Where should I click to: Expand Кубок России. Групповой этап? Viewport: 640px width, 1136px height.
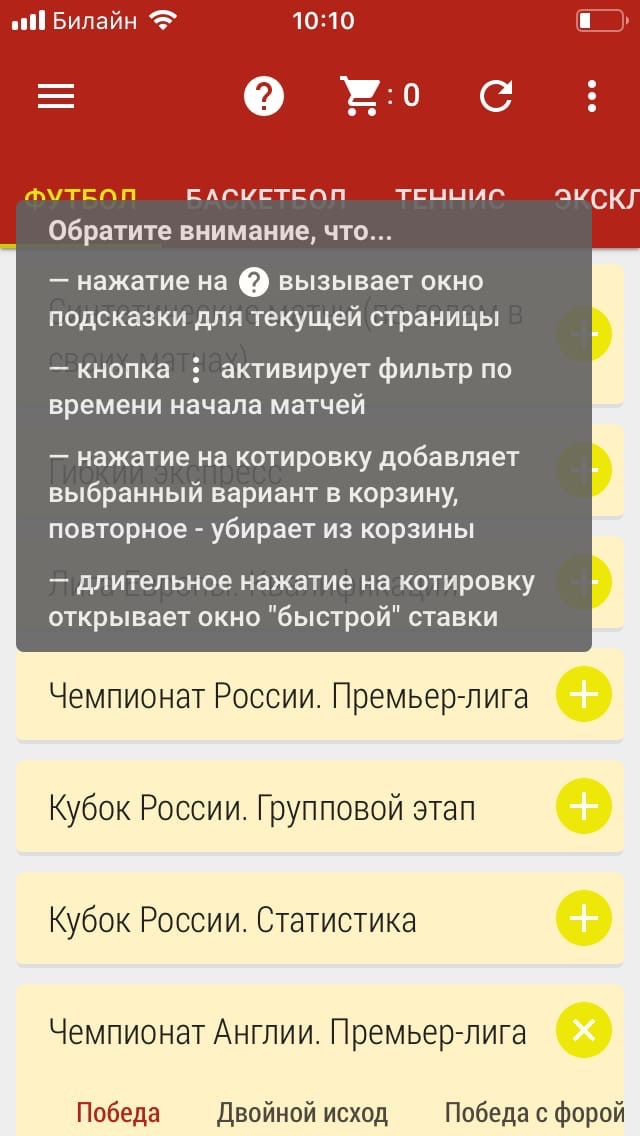583,806
